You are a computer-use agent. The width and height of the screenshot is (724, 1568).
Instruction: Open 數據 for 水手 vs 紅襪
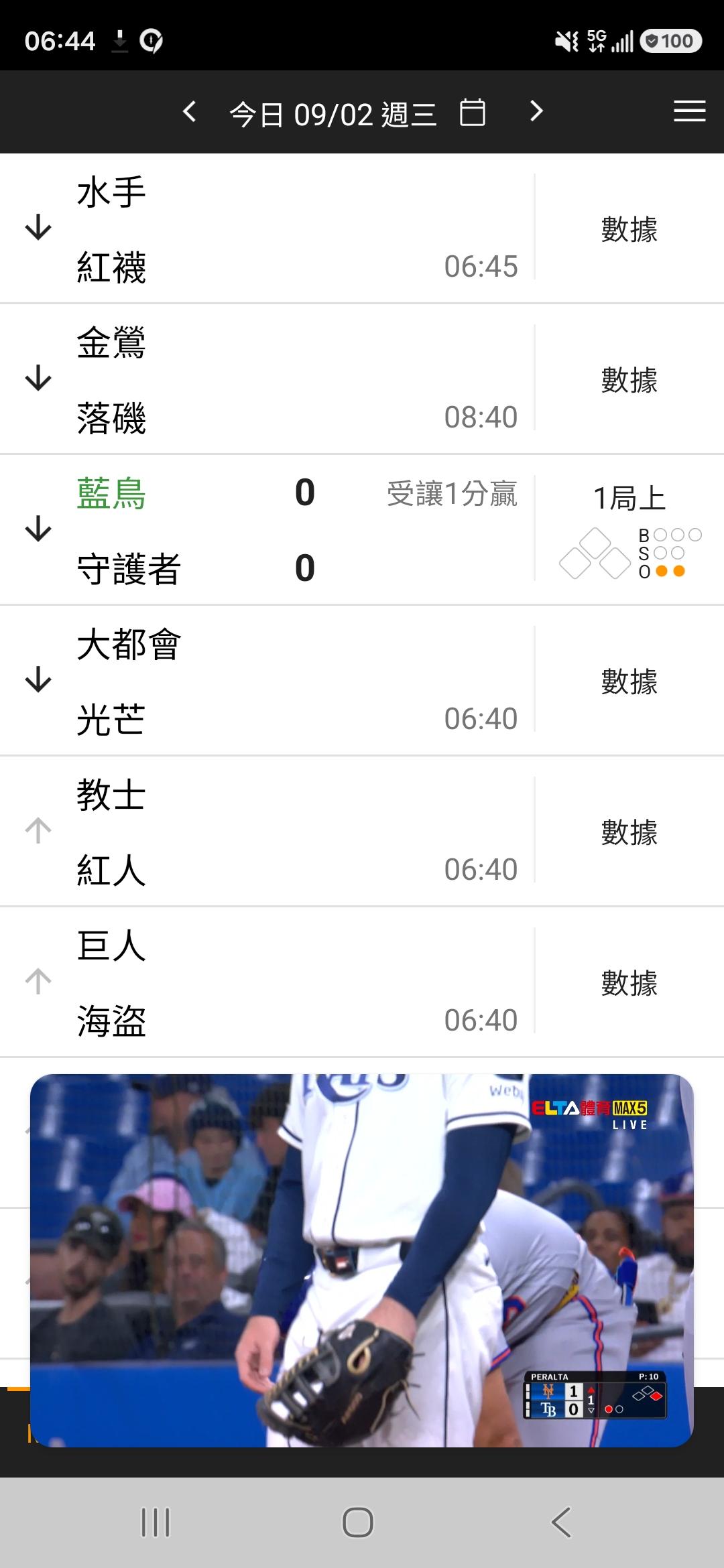(629, 228)
